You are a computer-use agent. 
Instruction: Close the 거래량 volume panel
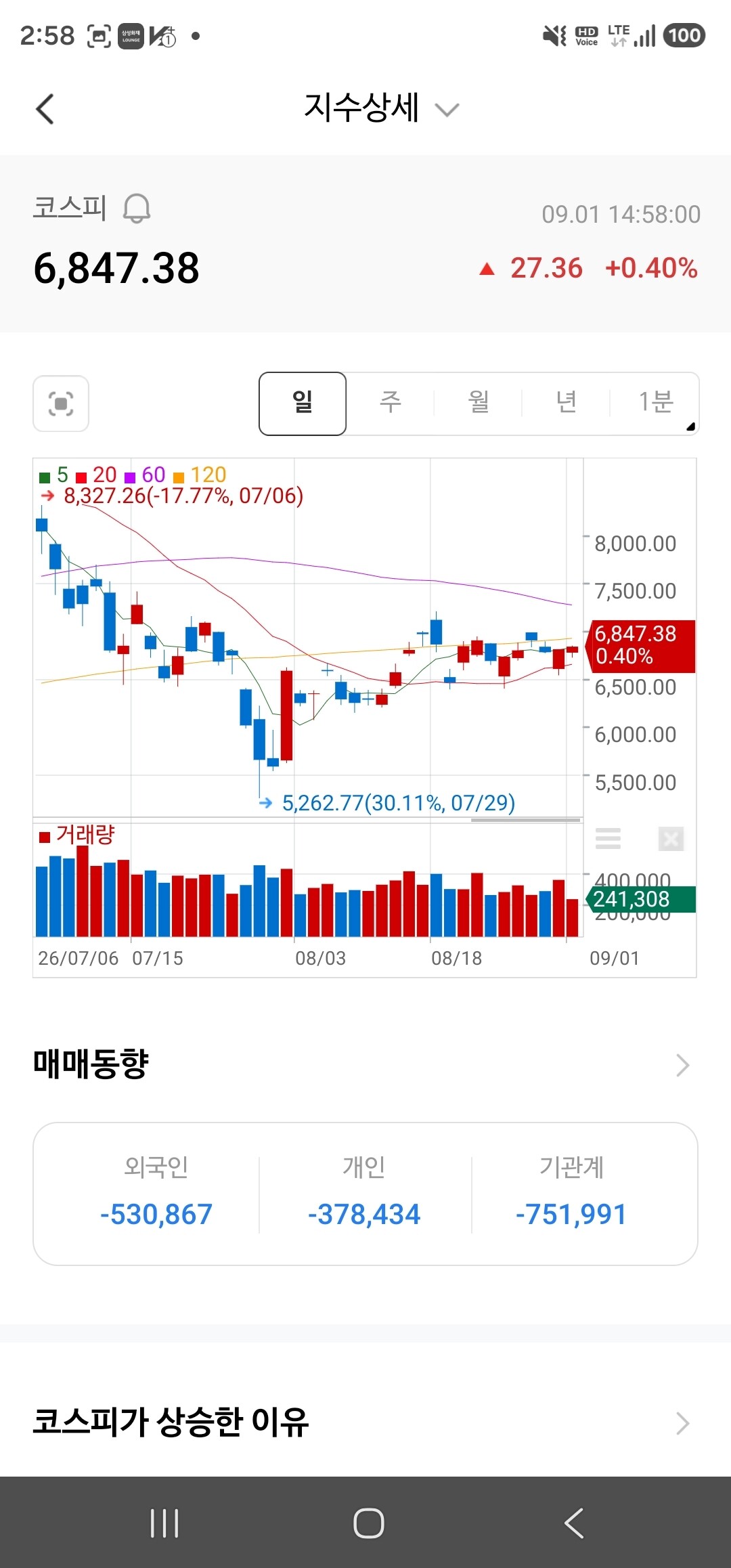pos(671,839)
